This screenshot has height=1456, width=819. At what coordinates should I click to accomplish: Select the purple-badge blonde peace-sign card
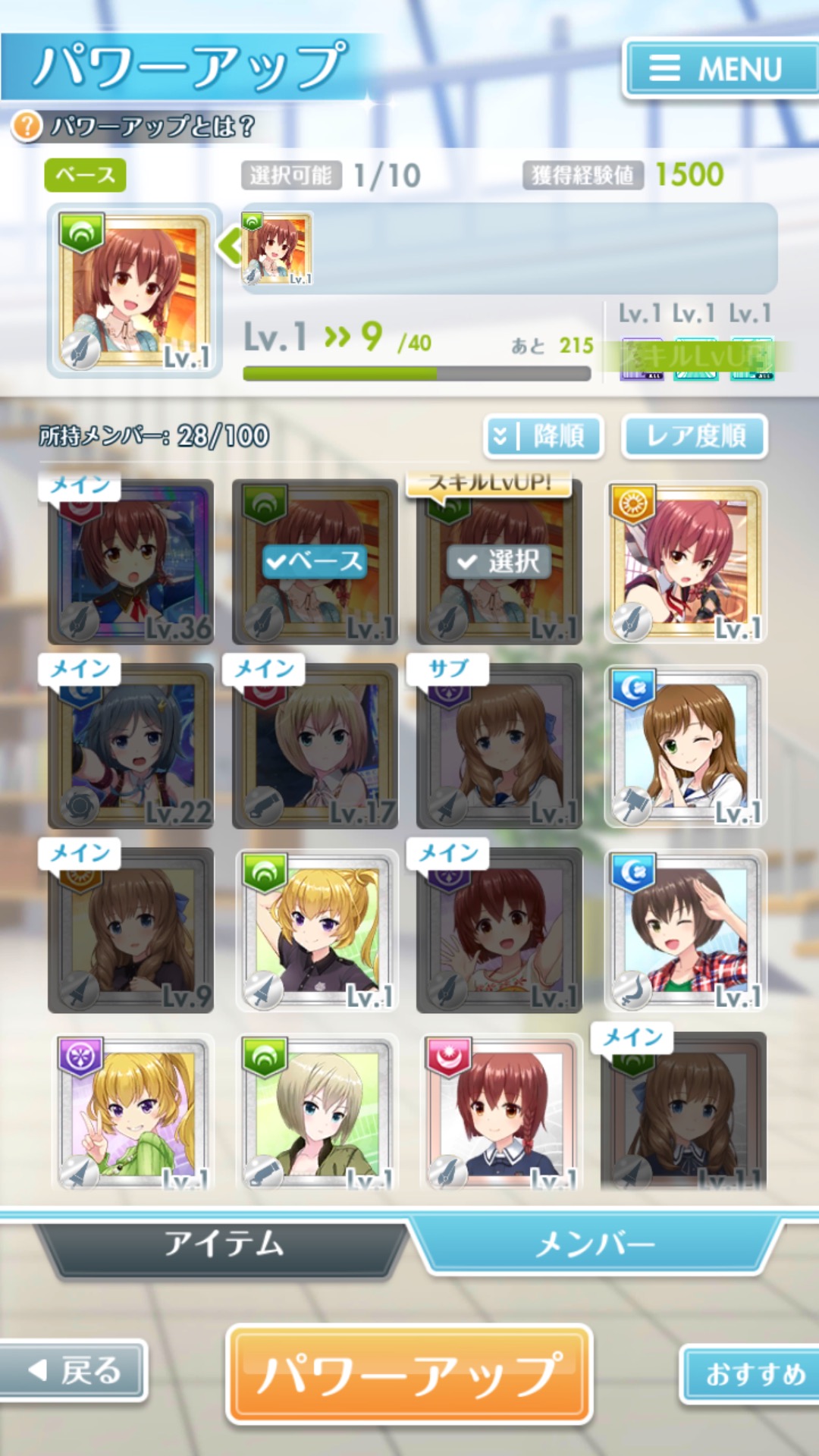(133, 1112)
